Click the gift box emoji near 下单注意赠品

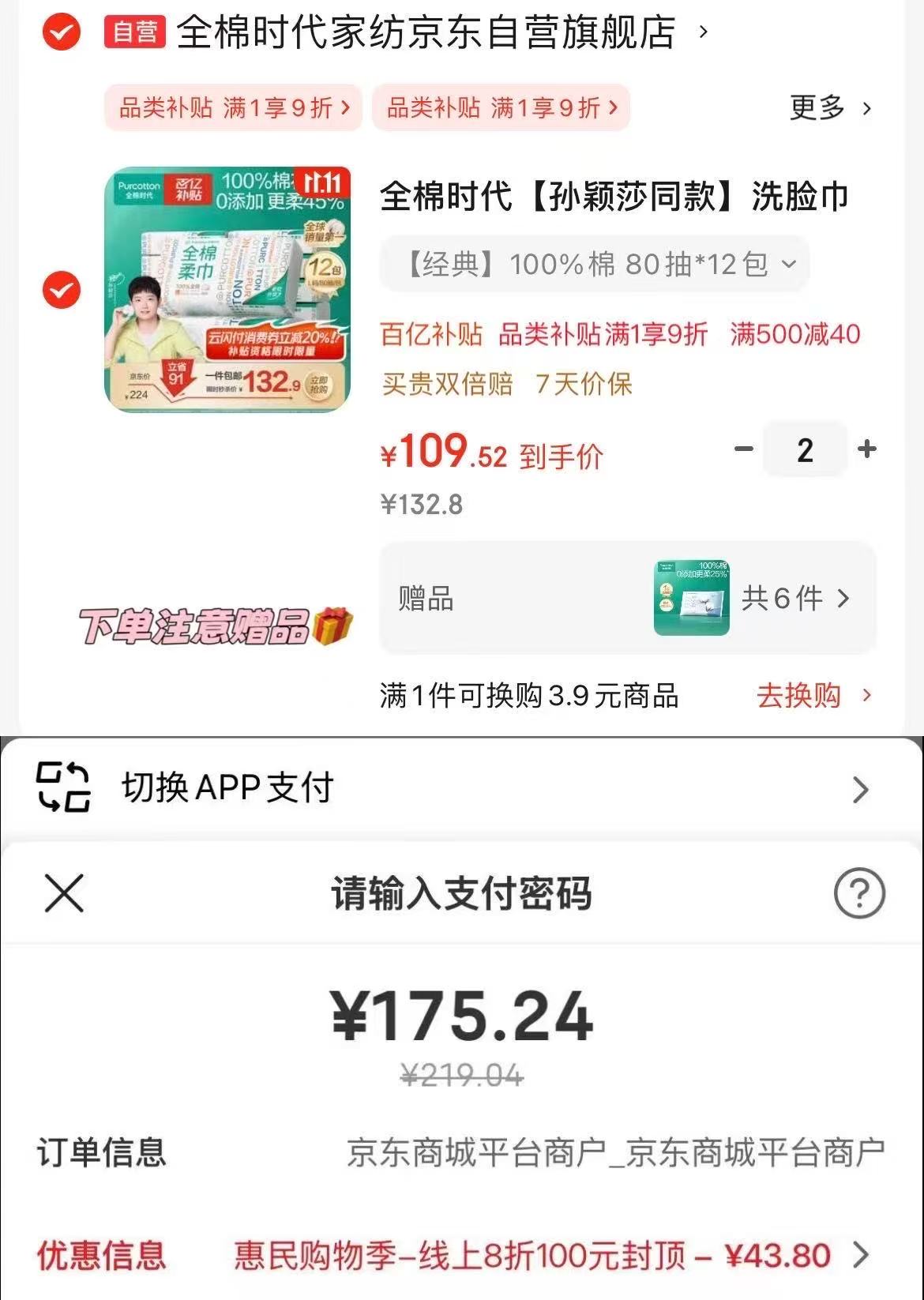332,626
